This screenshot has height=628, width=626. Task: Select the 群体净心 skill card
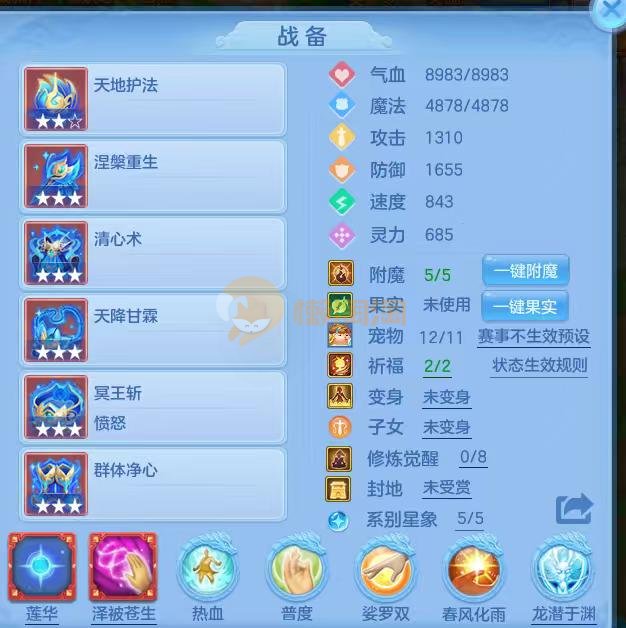(x=154, y=483)
